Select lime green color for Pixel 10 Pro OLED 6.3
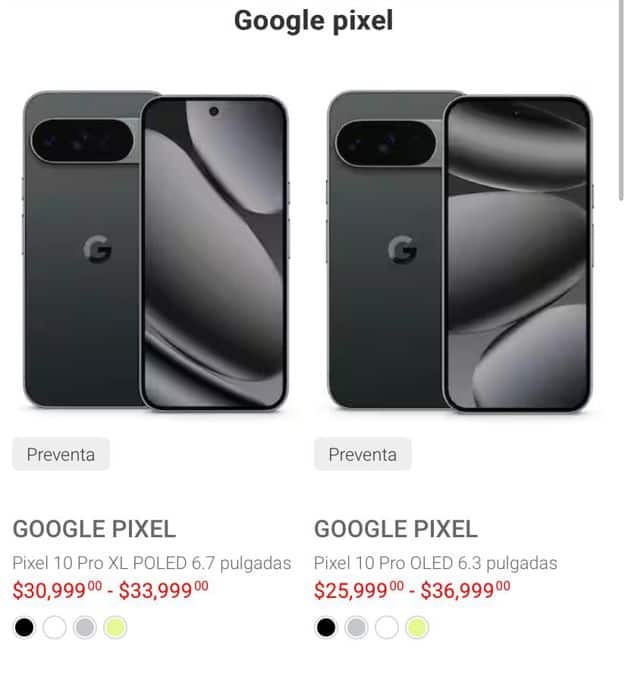 click(416, 628)
